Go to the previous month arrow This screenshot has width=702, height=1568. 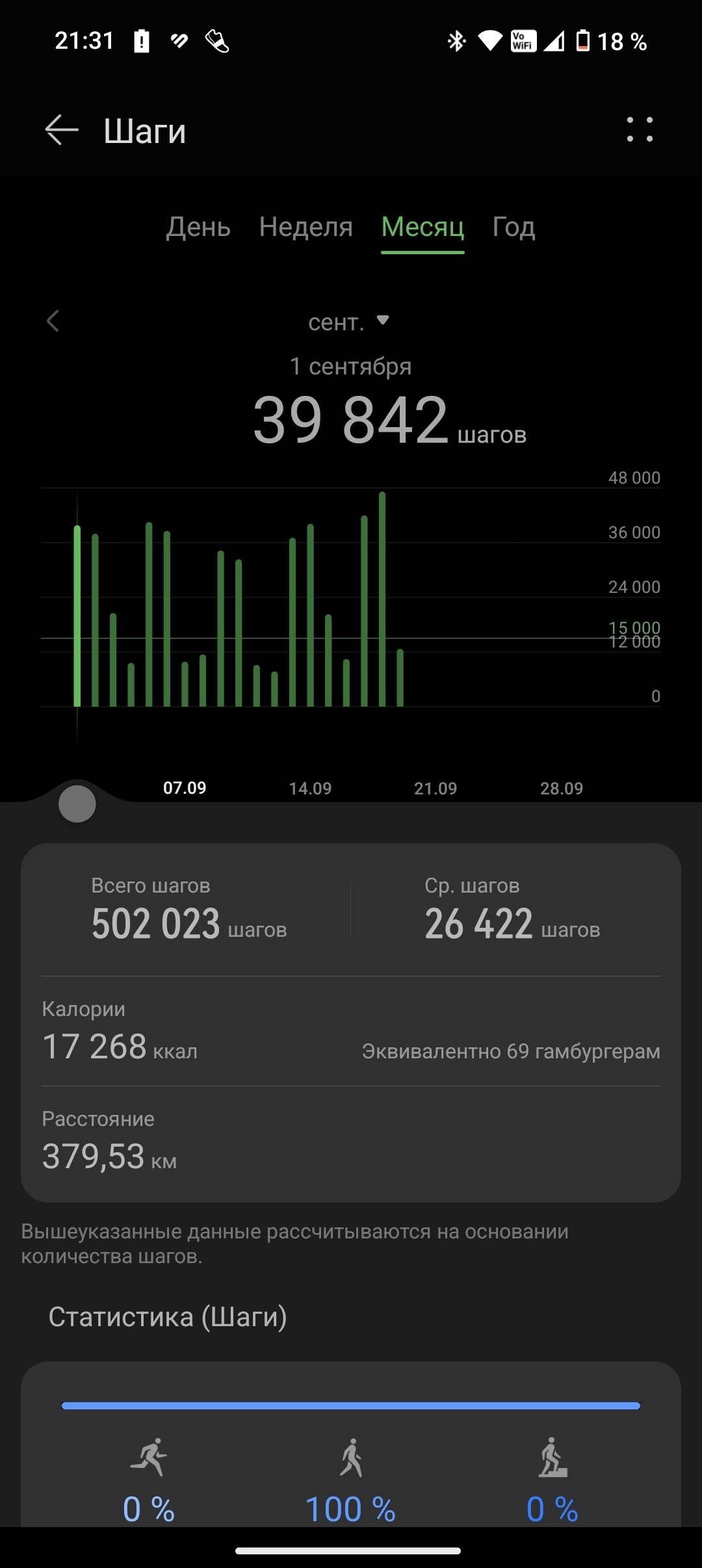tap(53, 321)
